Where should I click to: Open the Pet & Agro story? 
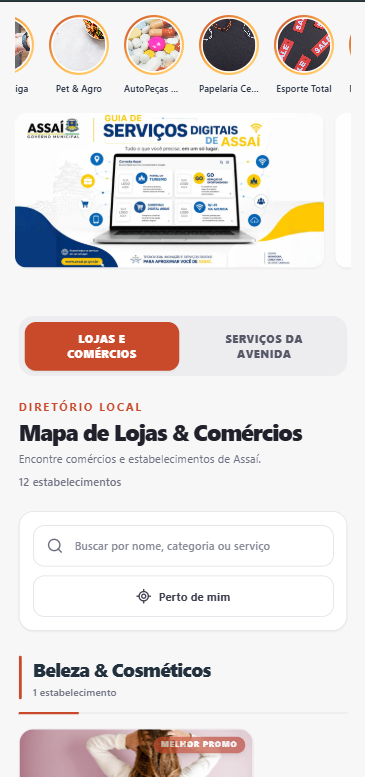click(x=79, y=45)
